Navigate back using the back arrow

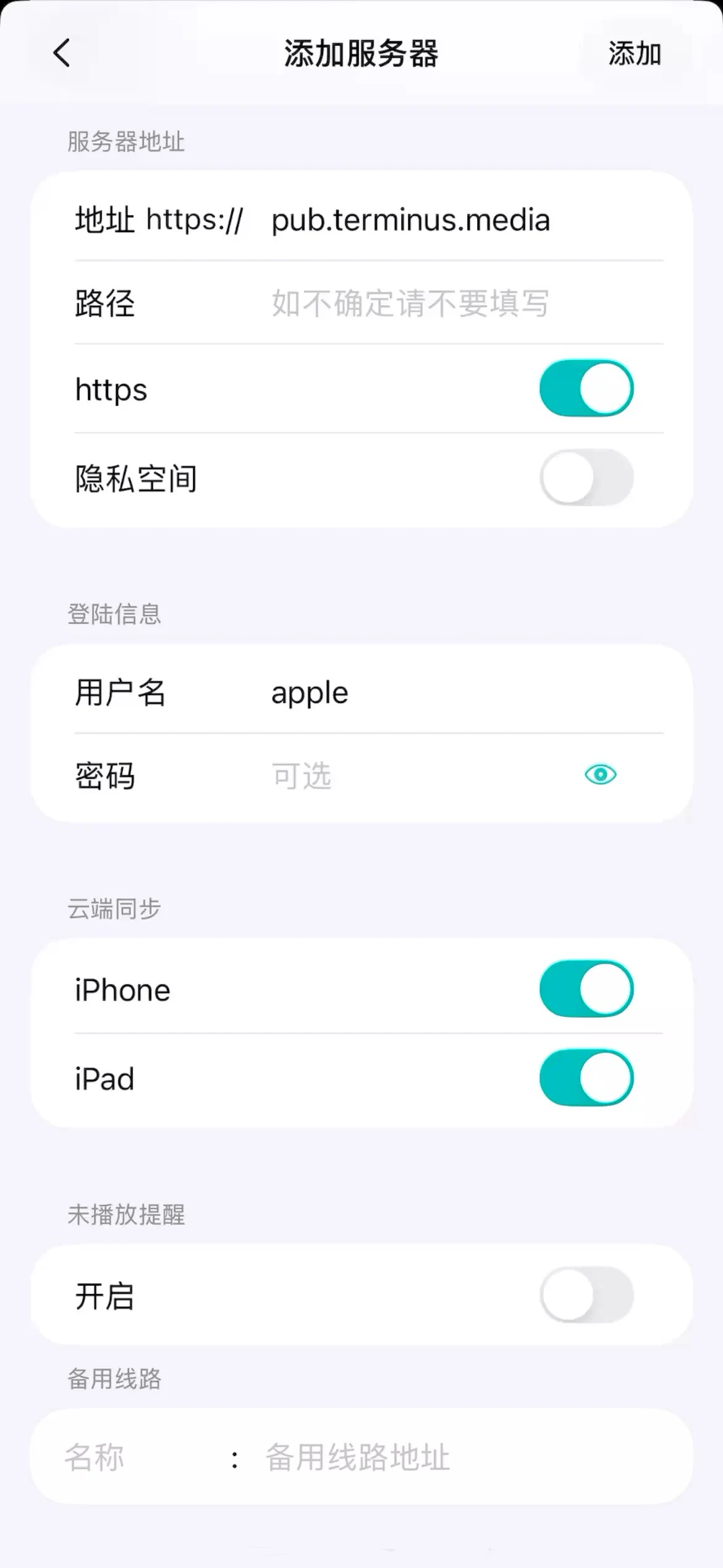click(x=61, y=54)
